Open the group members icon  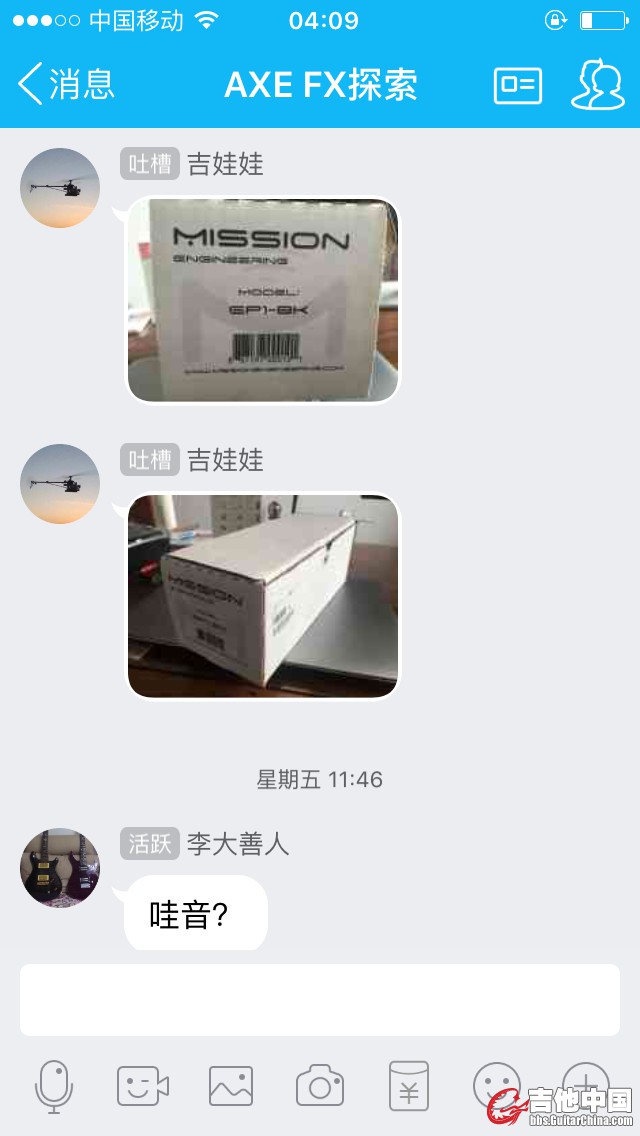597,85
